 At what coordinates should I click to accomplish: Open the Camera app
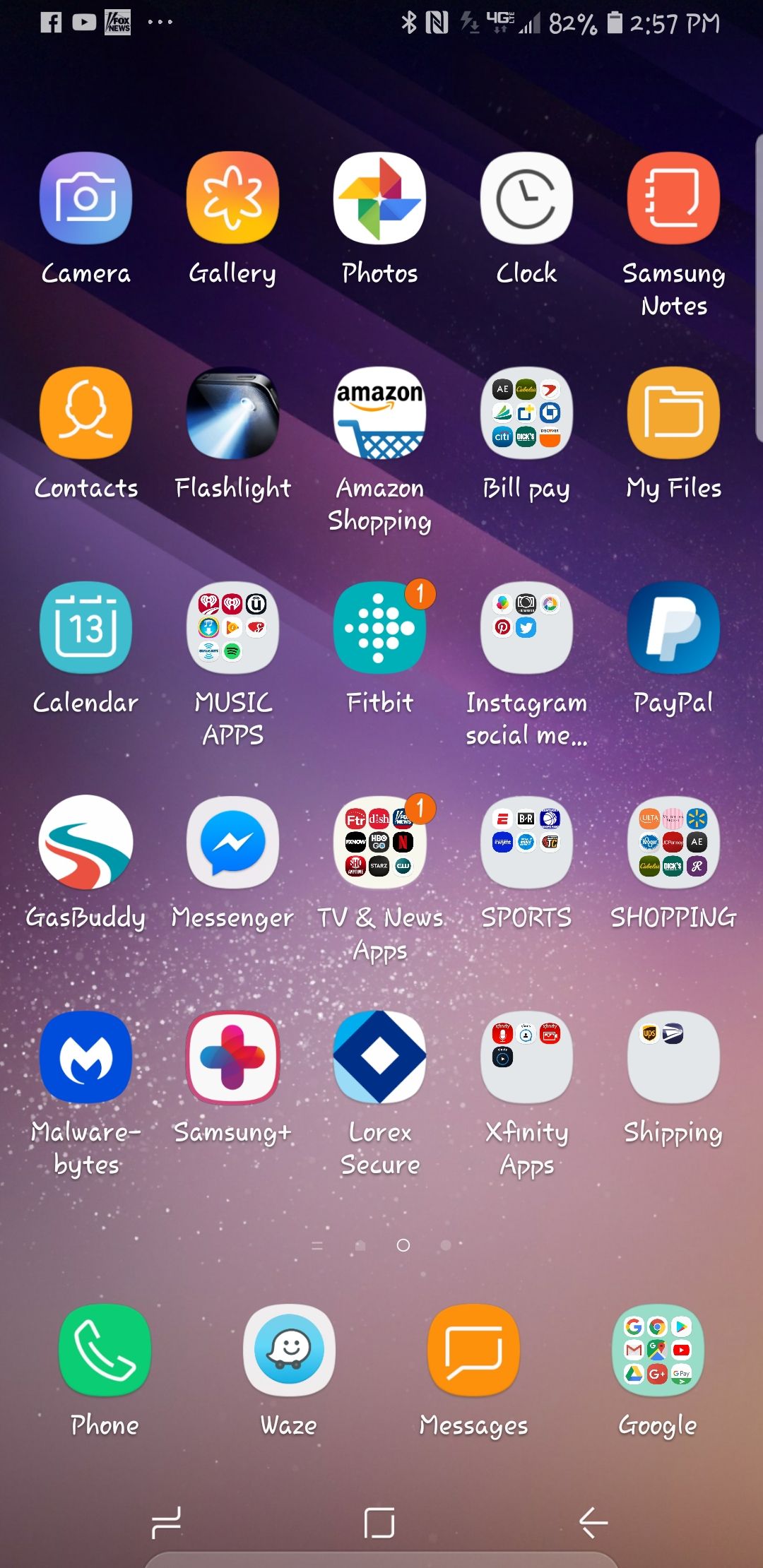[85, 198]
